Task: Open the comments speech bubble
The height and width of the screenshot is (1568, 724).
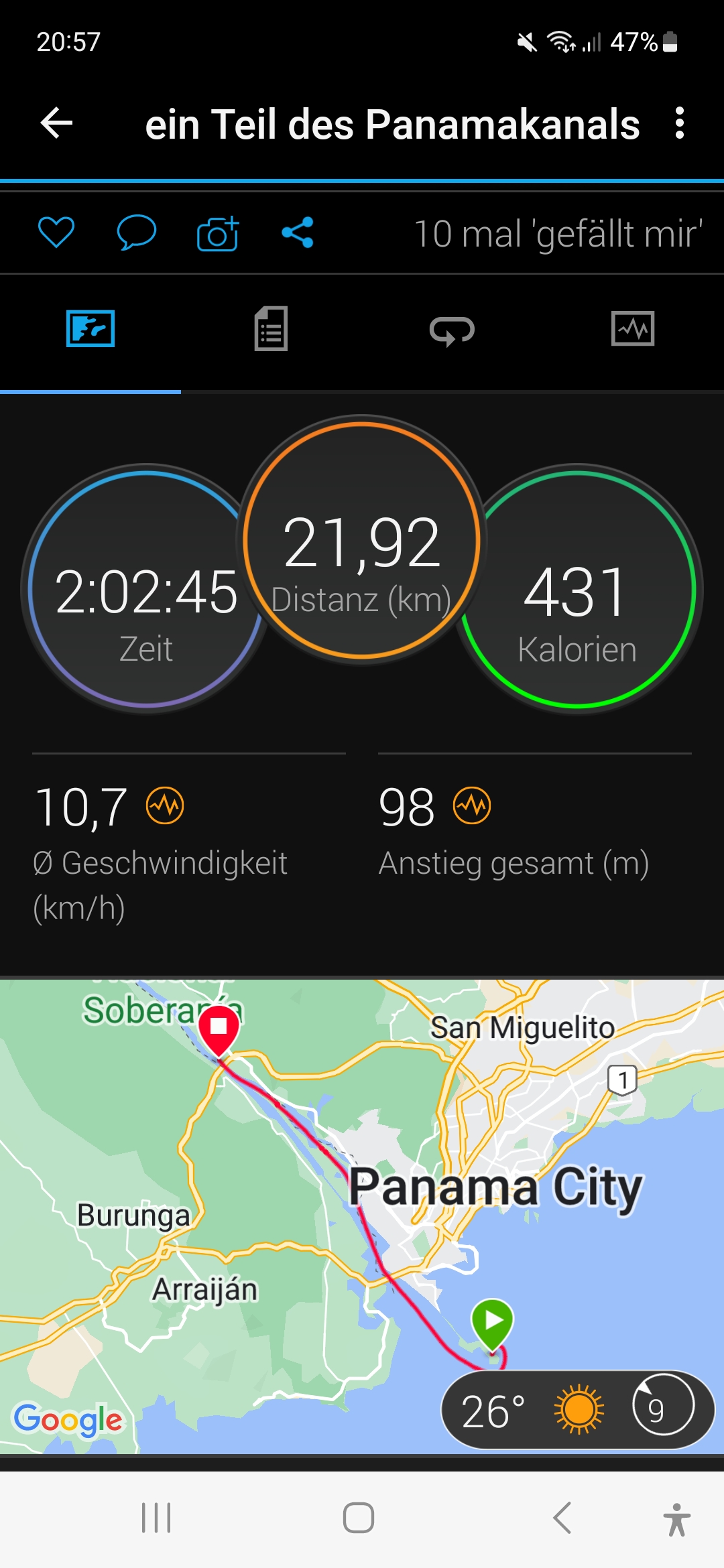Action: (x=136, y=233)
